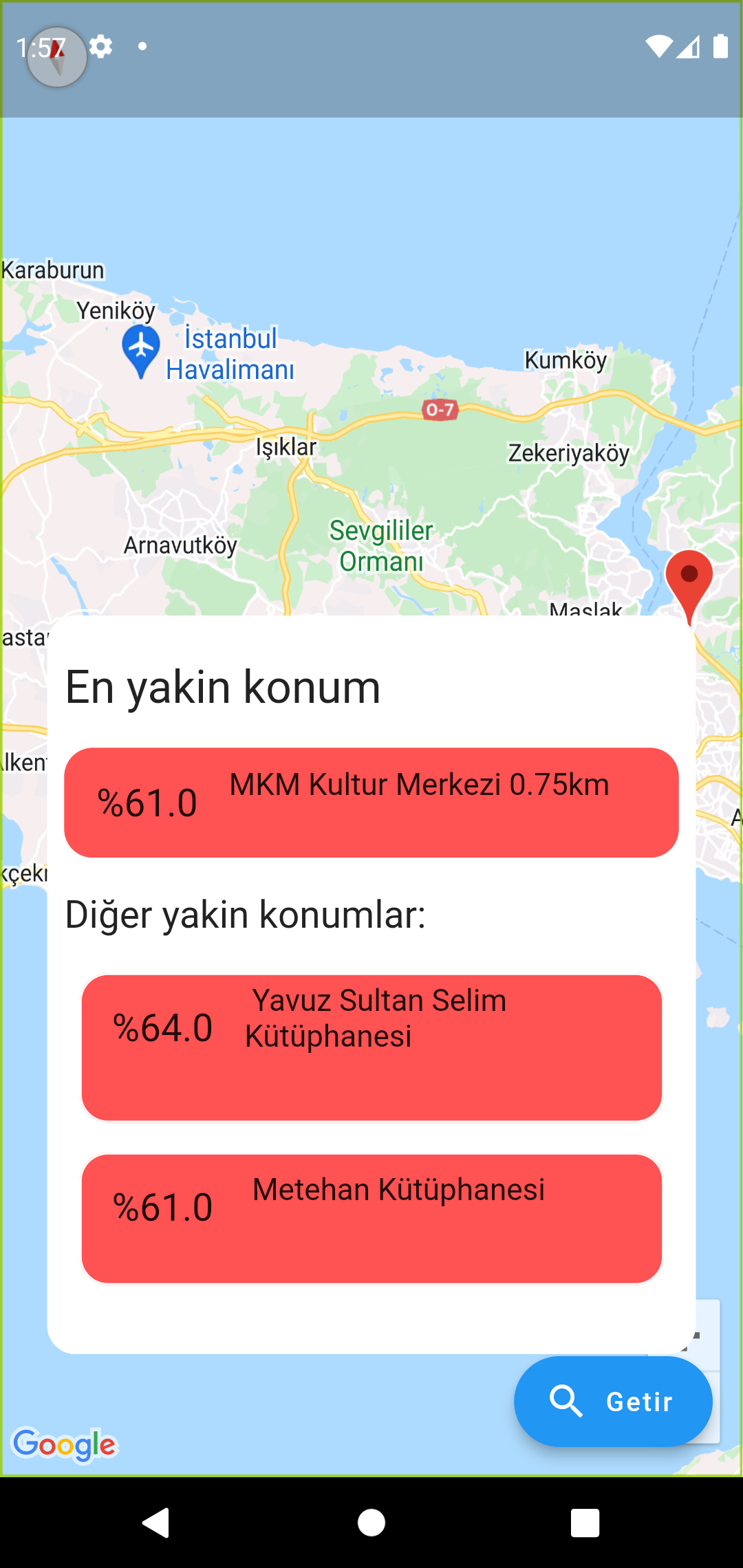Open the Metehan Kütüphanesi card

click(371, 1219)
